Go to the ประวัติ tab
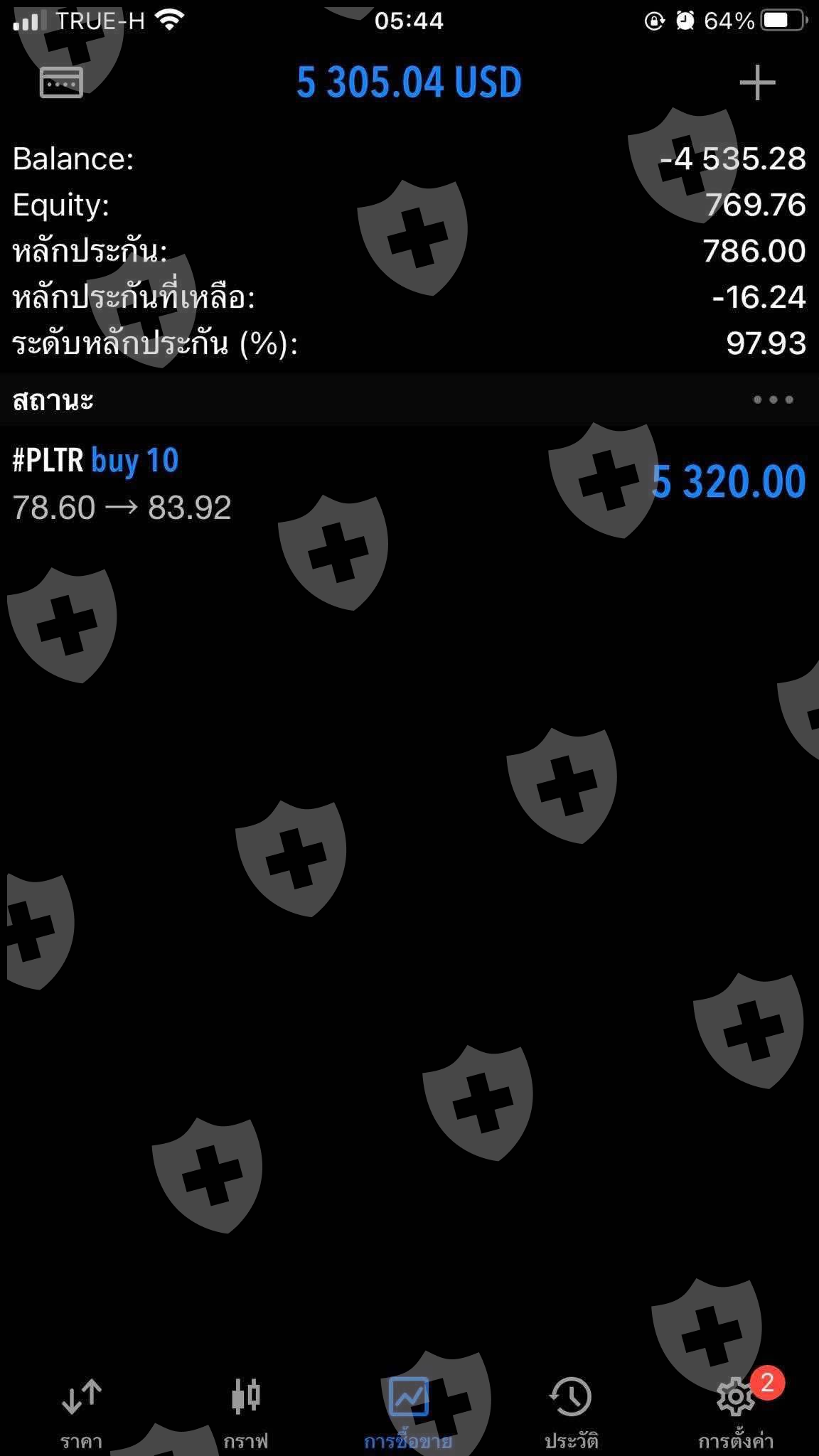This screenshot has width=819, height=1456. tap(571, 1413)
